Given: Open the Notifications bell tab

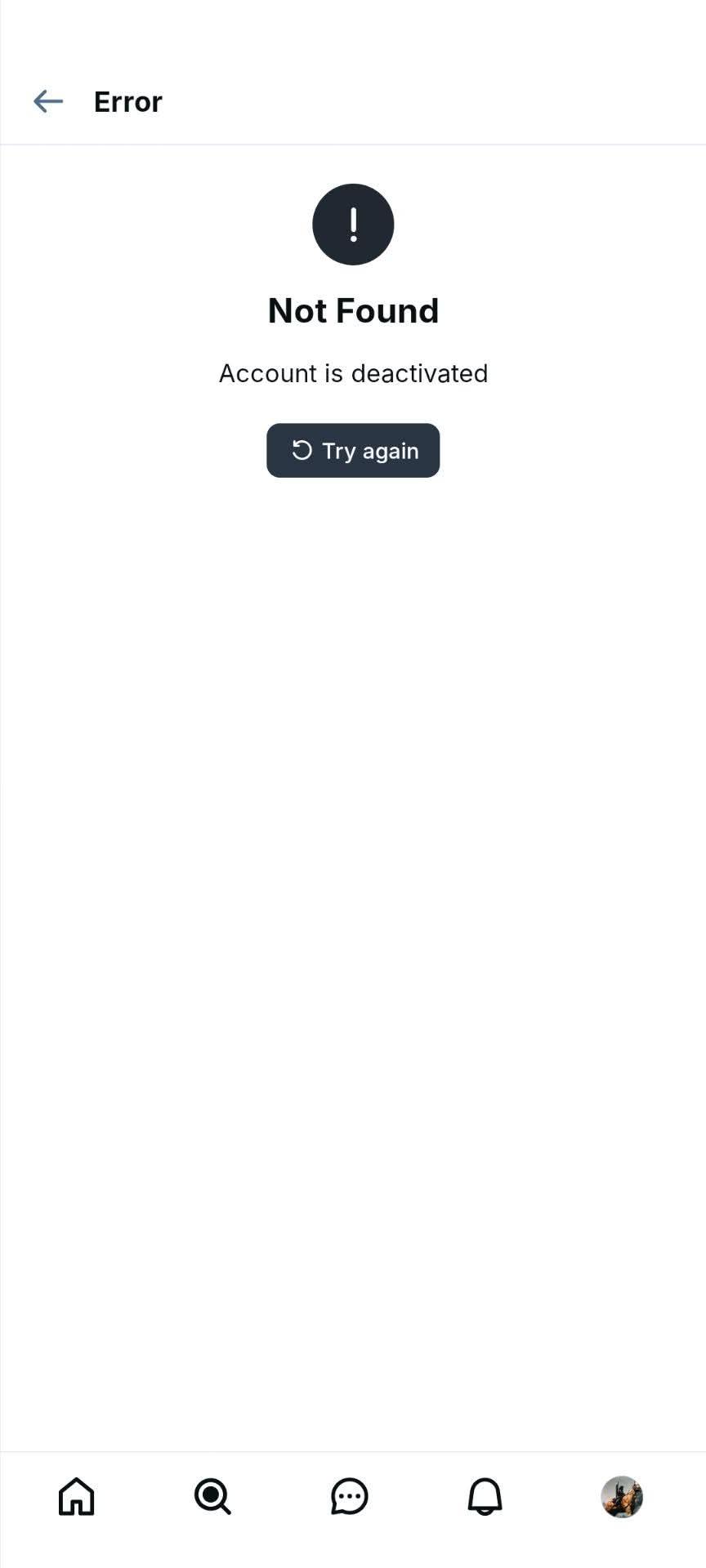Looking at the screenshot, I should pos(485,1497).
